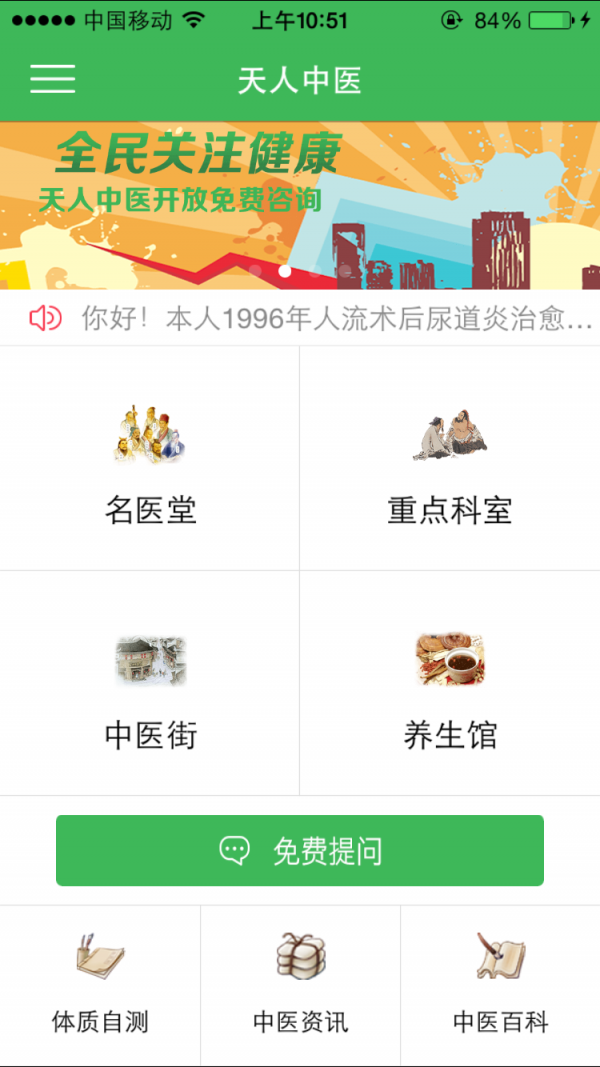This screenshot has height=1067, width=600.
Task: Open the 全民关注健康 promo banner
Action: [x=300, y=205]
